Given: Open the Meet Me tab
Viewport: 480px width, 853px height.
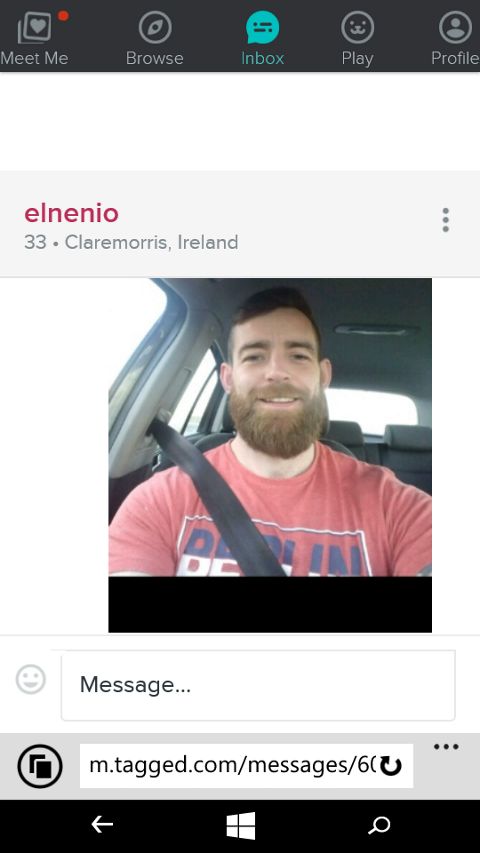Looking at the screenshot, I should (35, 38).
